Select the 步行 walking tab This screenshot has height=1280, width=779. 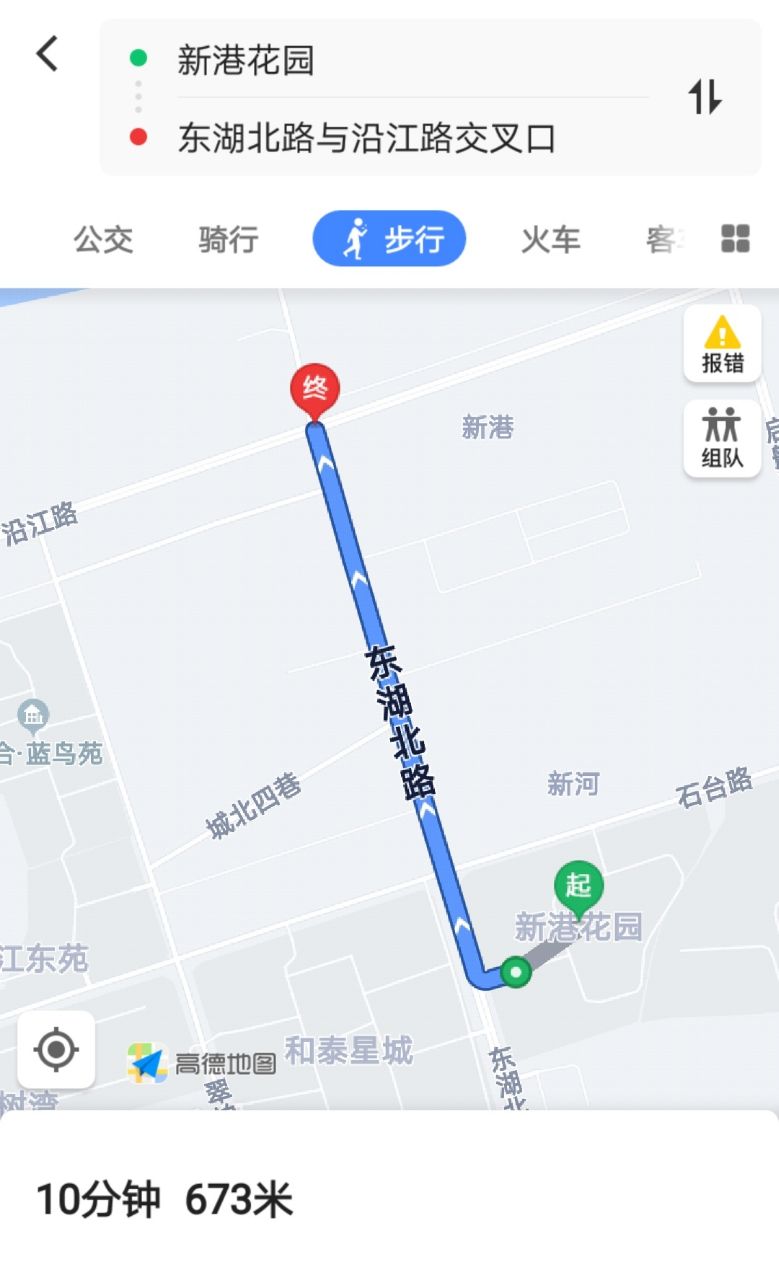pyautogui.click(x=389, y=240)
